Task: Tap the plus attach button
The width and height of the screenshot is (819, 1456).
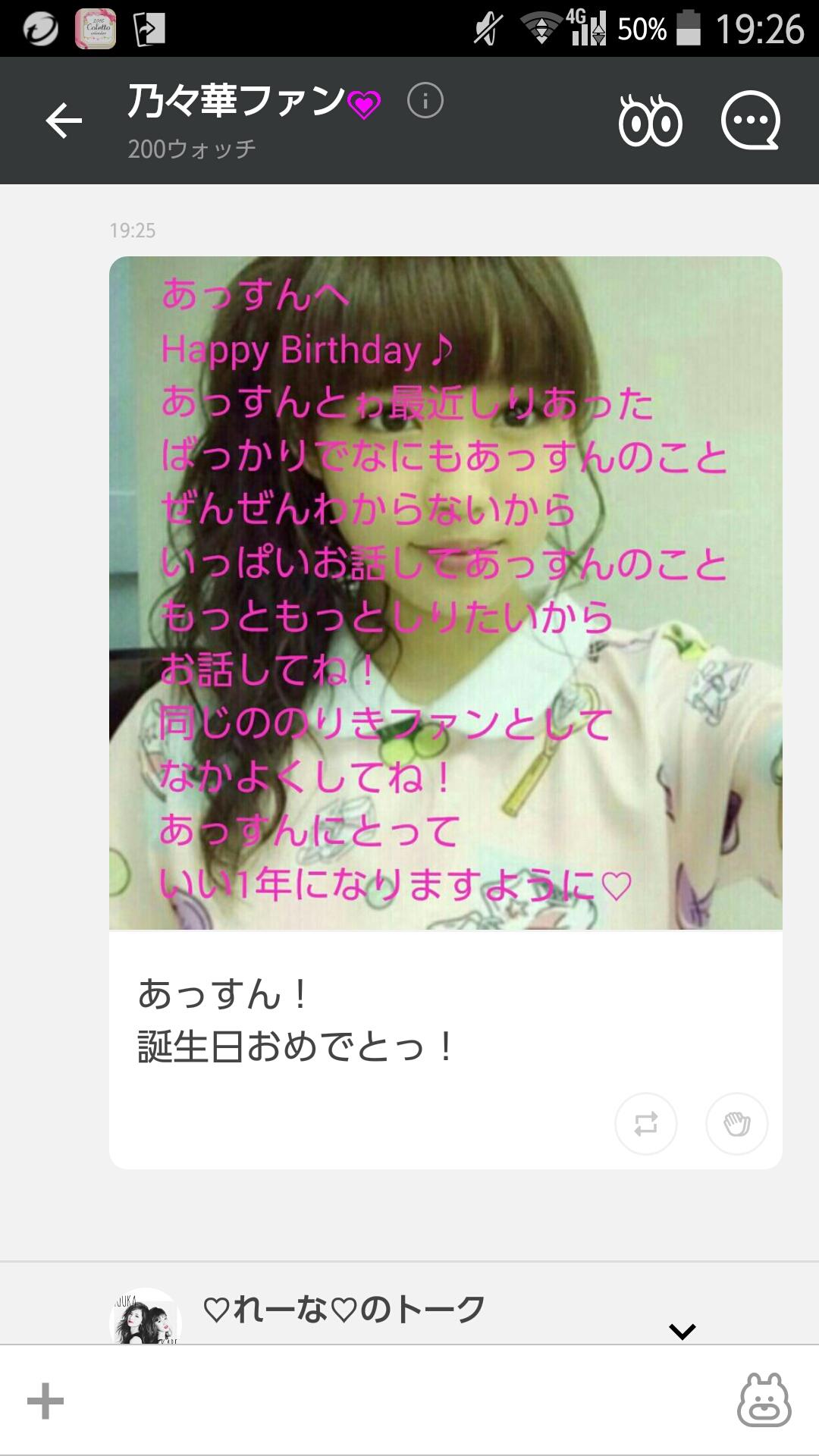Action: click(x=45, y=1401)
